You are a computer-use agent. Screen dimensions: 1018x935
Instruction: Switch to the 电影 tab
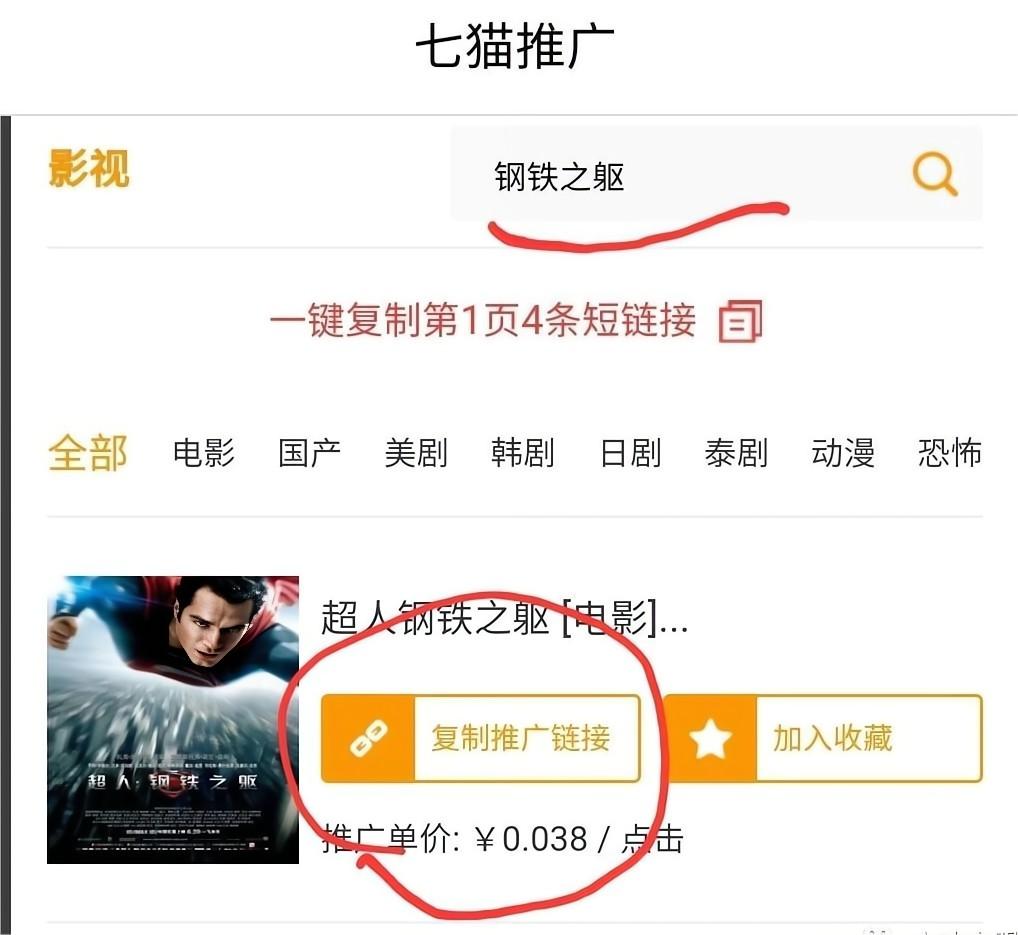(x=203, y=453)
